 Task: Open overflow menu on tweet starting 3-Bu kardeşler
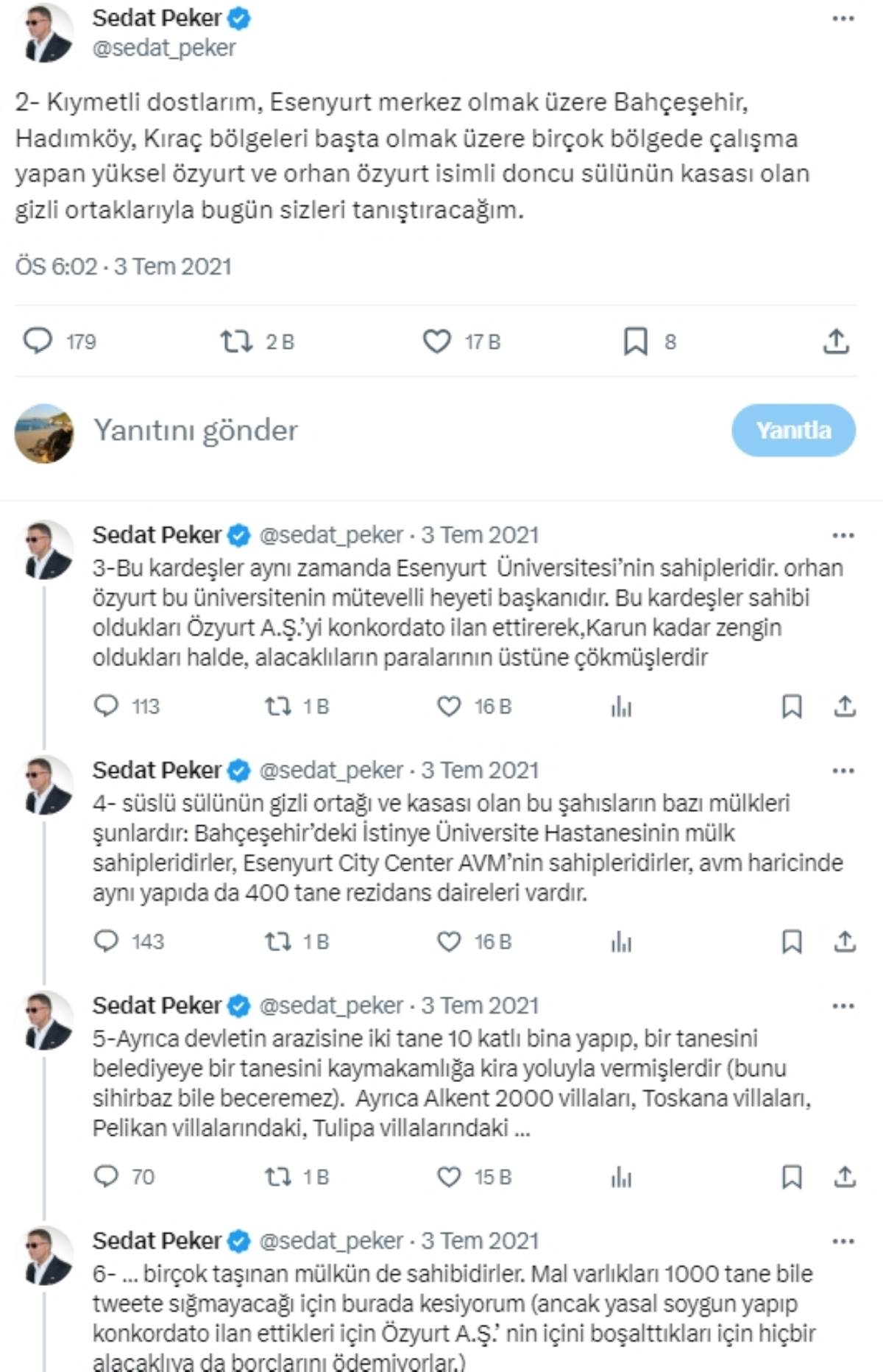tap(843, 536)
